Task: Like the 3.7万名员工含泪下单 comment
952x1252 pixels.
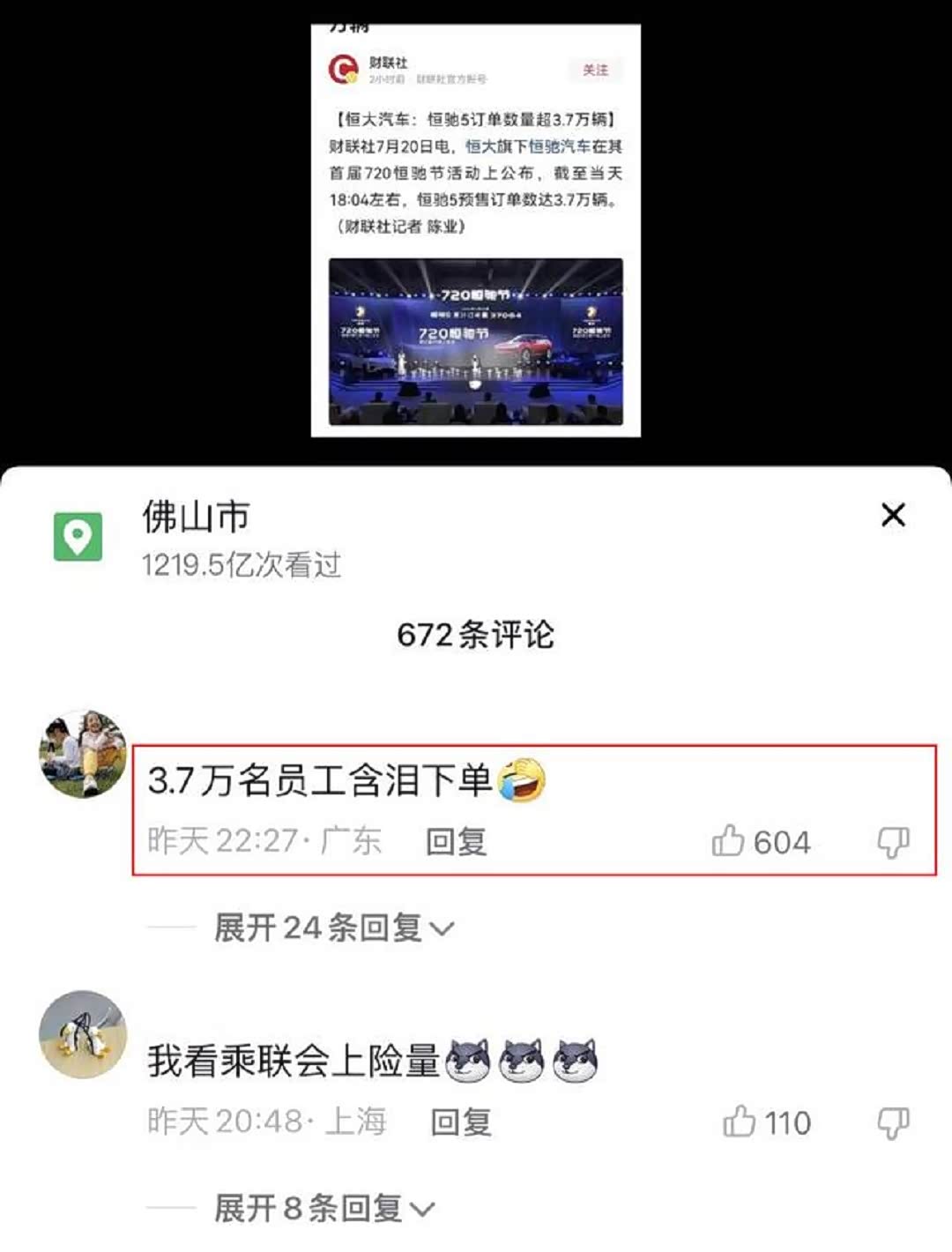Action: [x=728, y=841]
